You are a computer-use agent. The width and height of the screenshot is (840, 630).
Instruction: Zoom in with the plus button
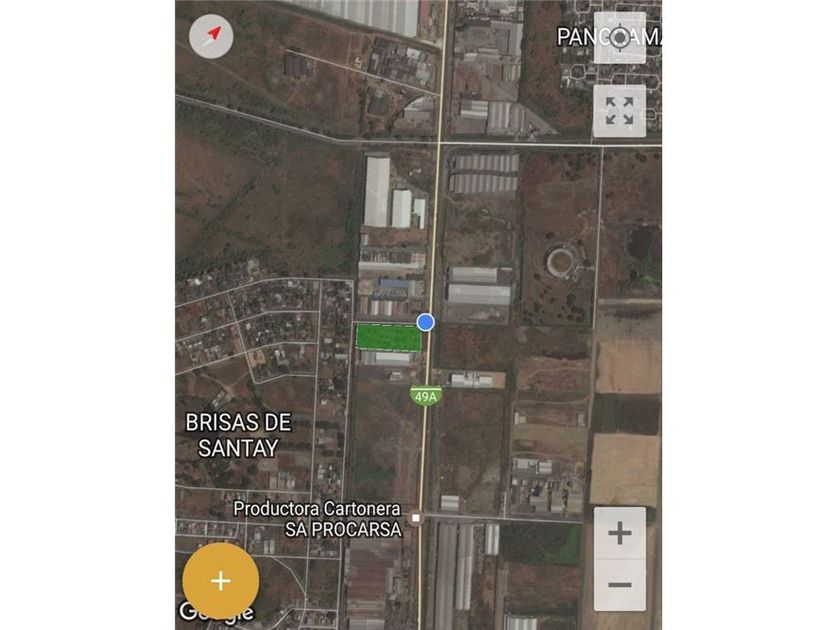[620, 533]
